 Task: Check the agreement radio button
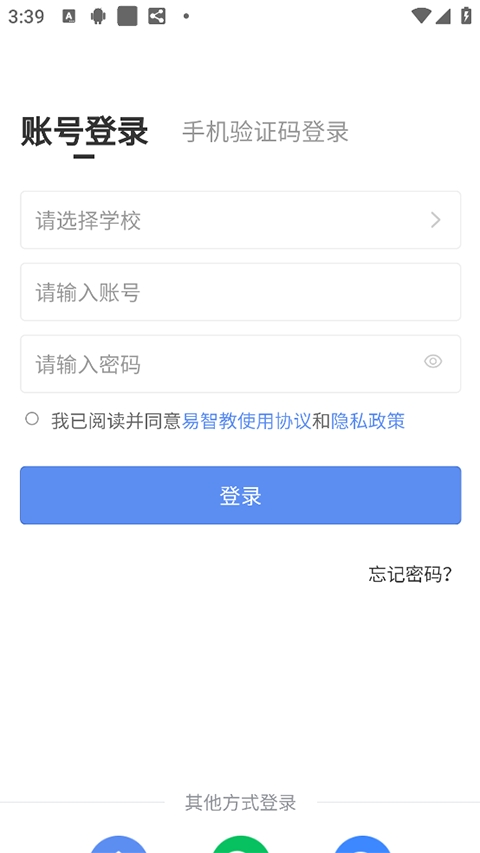click(x=32, y=419)
